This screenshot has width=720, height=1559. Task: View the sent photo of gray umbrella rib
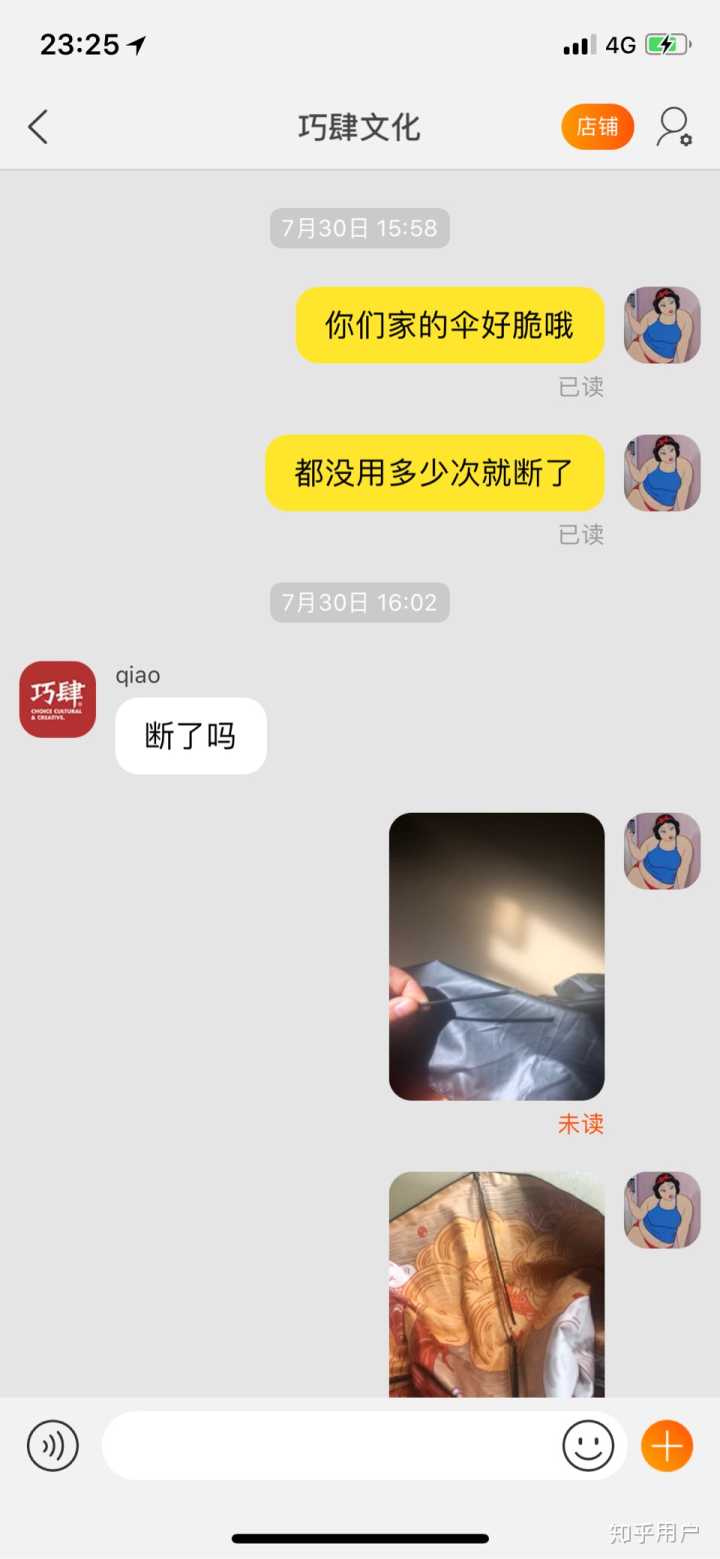pyautogui.click(x=496, y=956)
